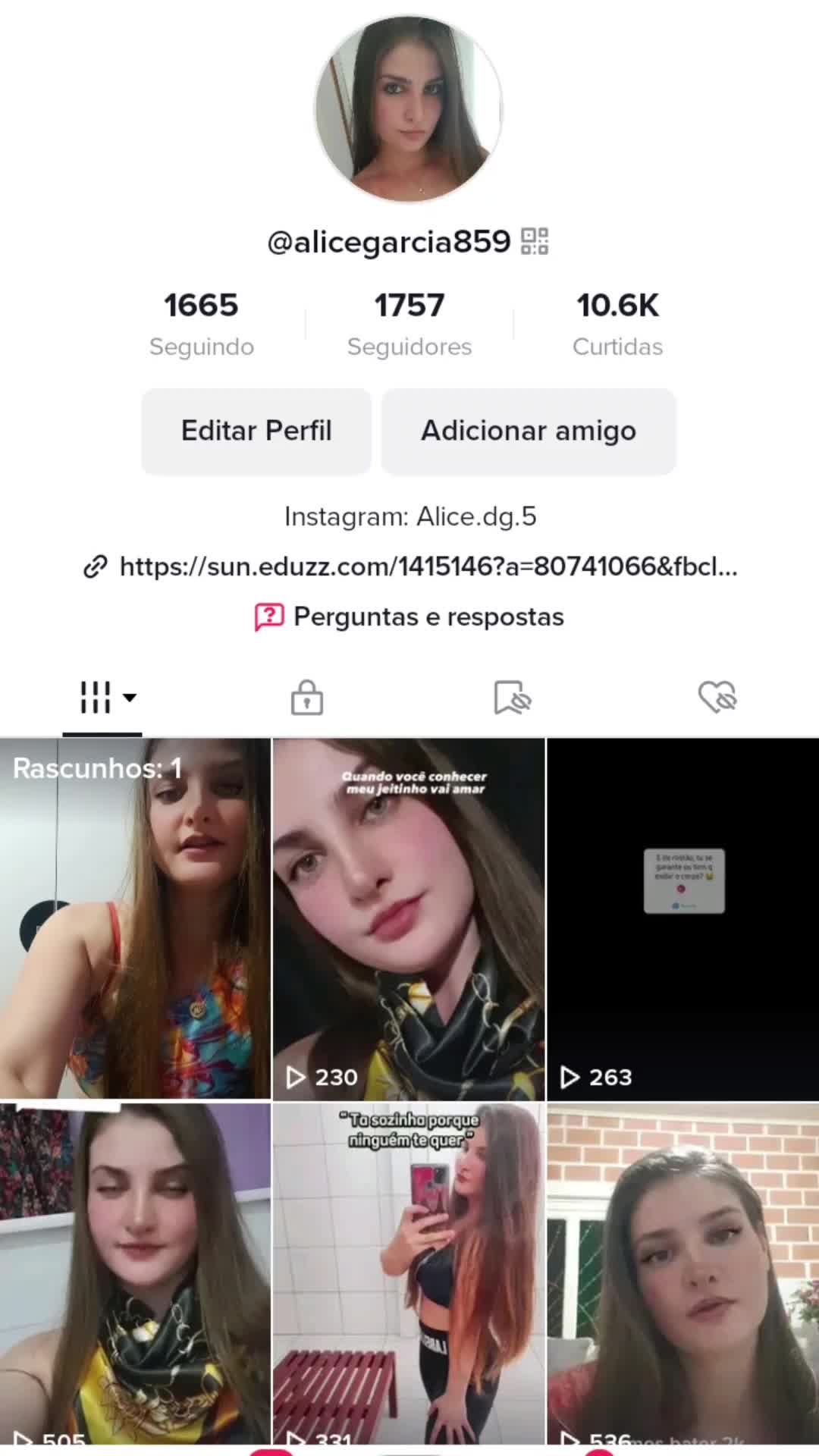Image resolution: width=819 pixels, height=1456 pixels.
Task: Open the sun.eduzz.com profile link
Action: 409,566
